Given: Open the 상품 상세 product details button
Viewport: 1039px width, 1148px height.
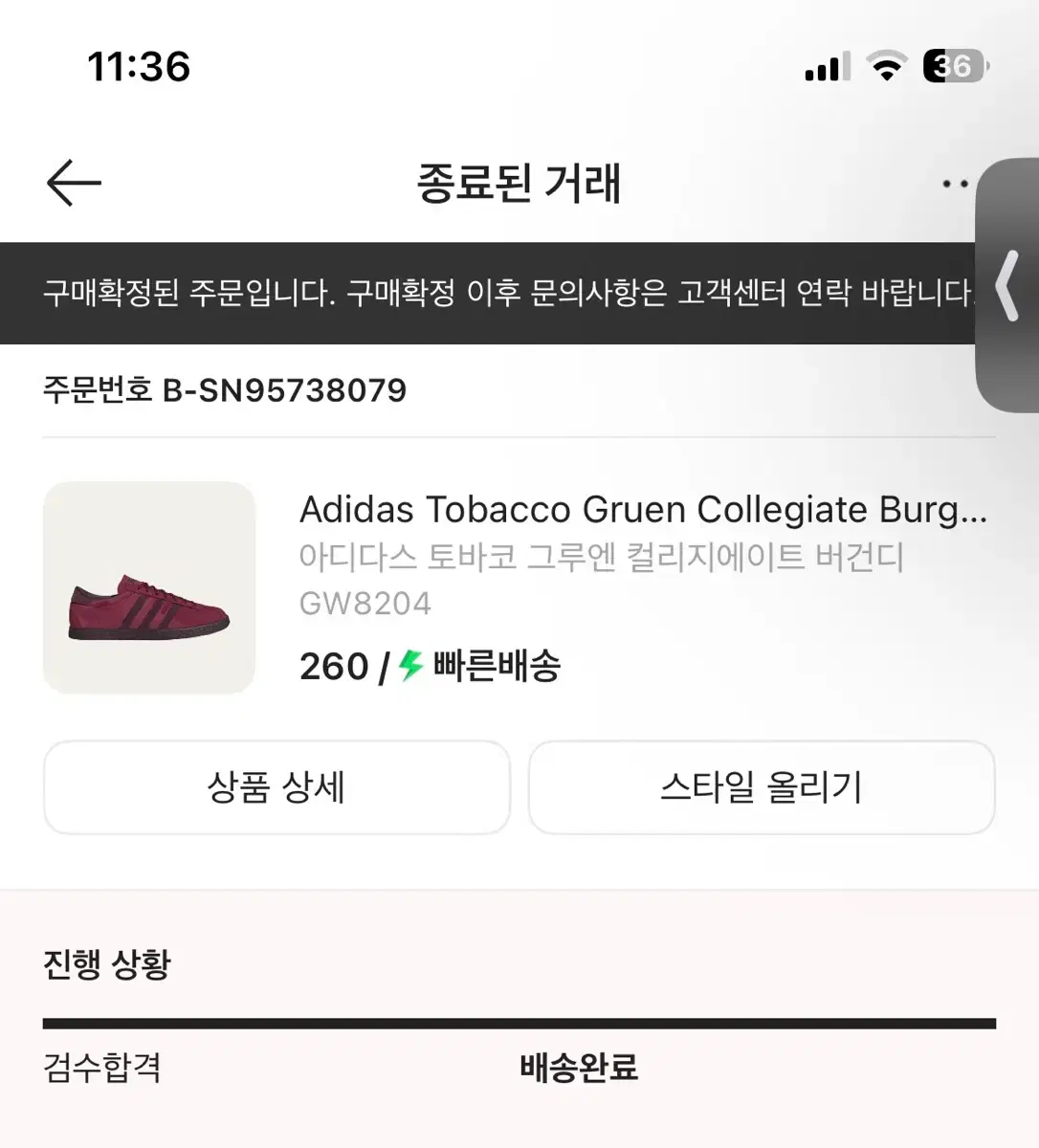Looking at the screenshot, I should click(x=276, y=787).
